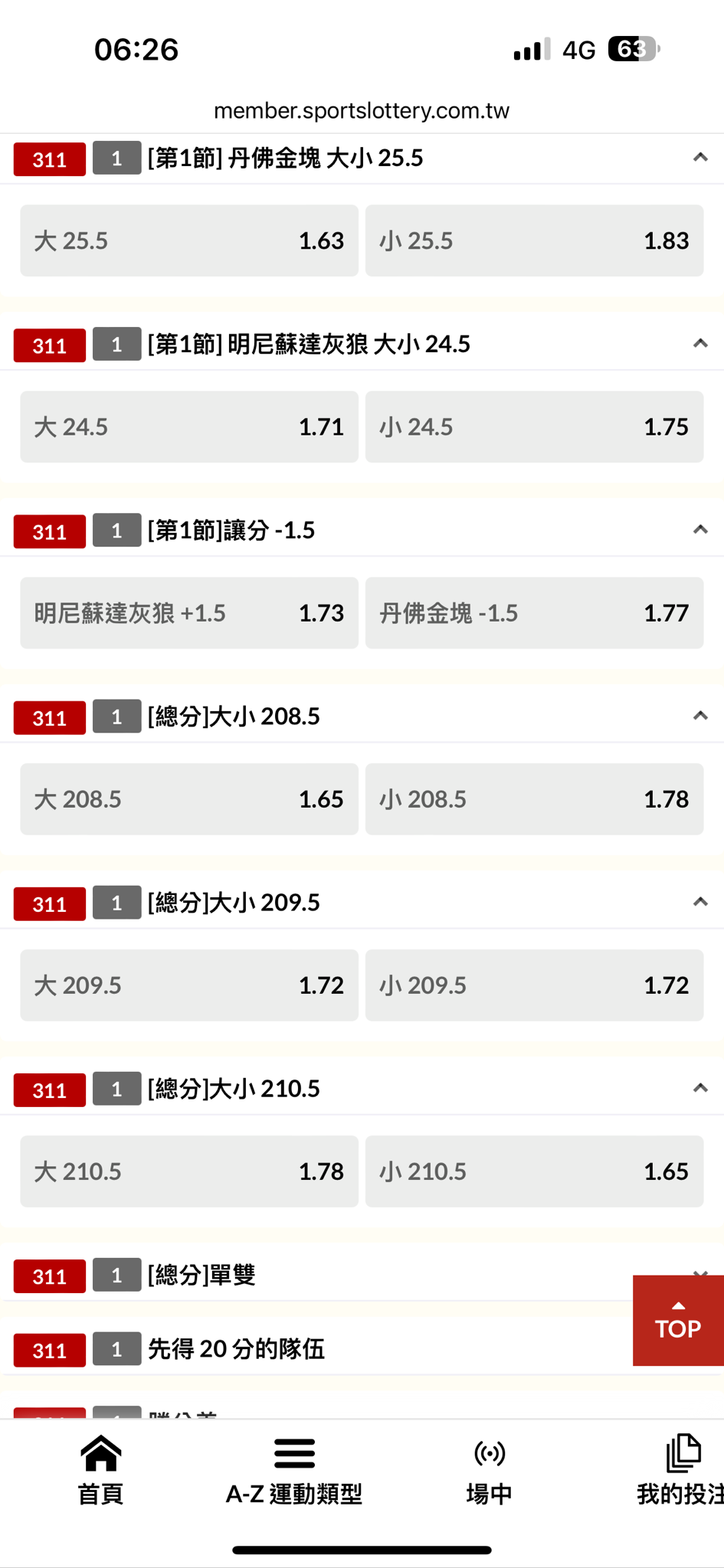Bet on 明尼蘇達灰狼 +1.5
The image size is (724, 1568).
188,612
